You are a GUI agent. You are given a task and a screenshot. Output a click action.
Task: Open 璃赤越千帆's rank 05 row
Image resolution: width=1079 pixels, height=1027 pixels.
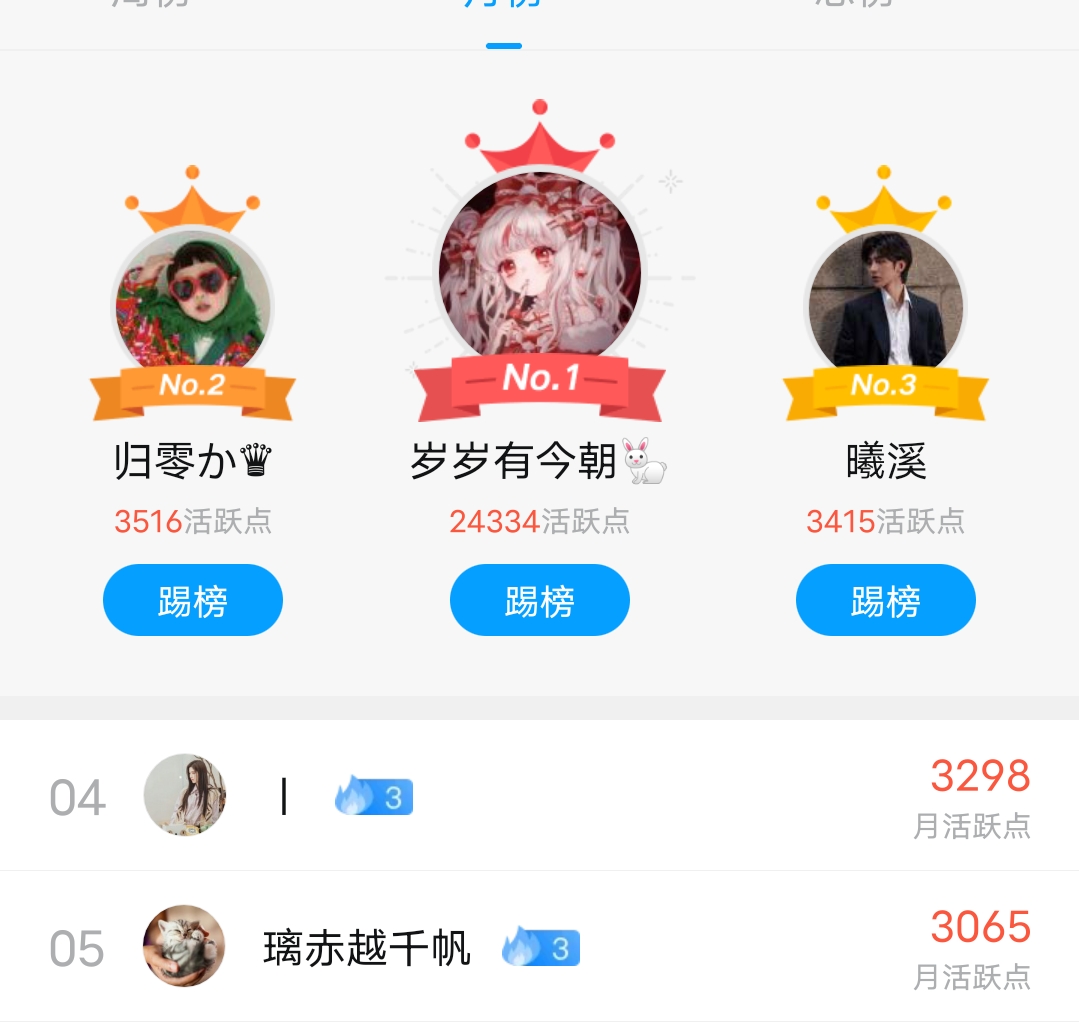point(539,947)
